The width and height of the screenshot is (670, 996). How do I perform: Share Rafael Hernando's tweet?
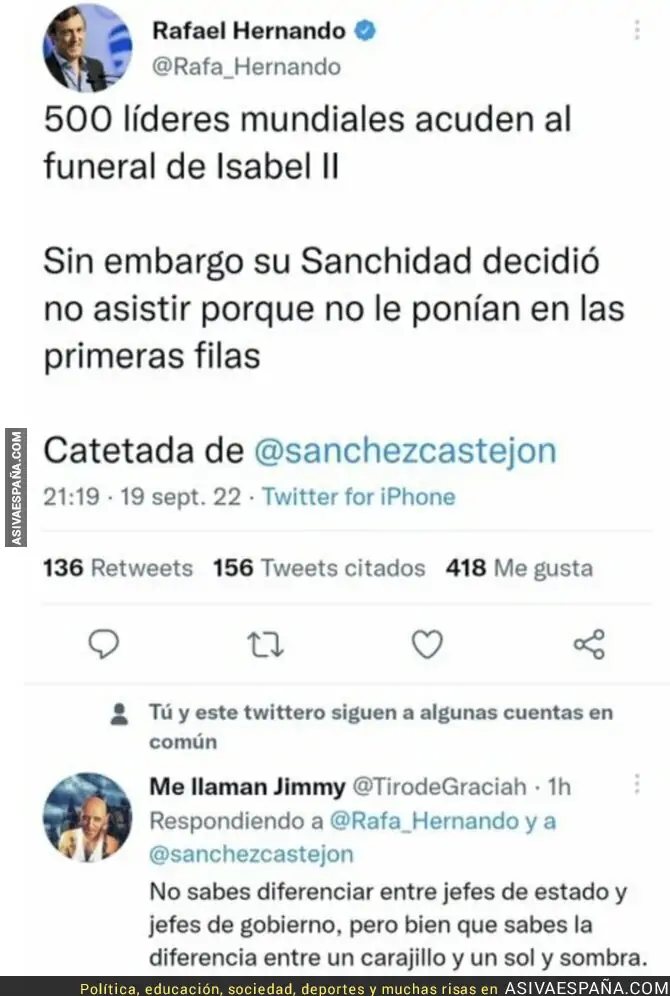point(589,644)
